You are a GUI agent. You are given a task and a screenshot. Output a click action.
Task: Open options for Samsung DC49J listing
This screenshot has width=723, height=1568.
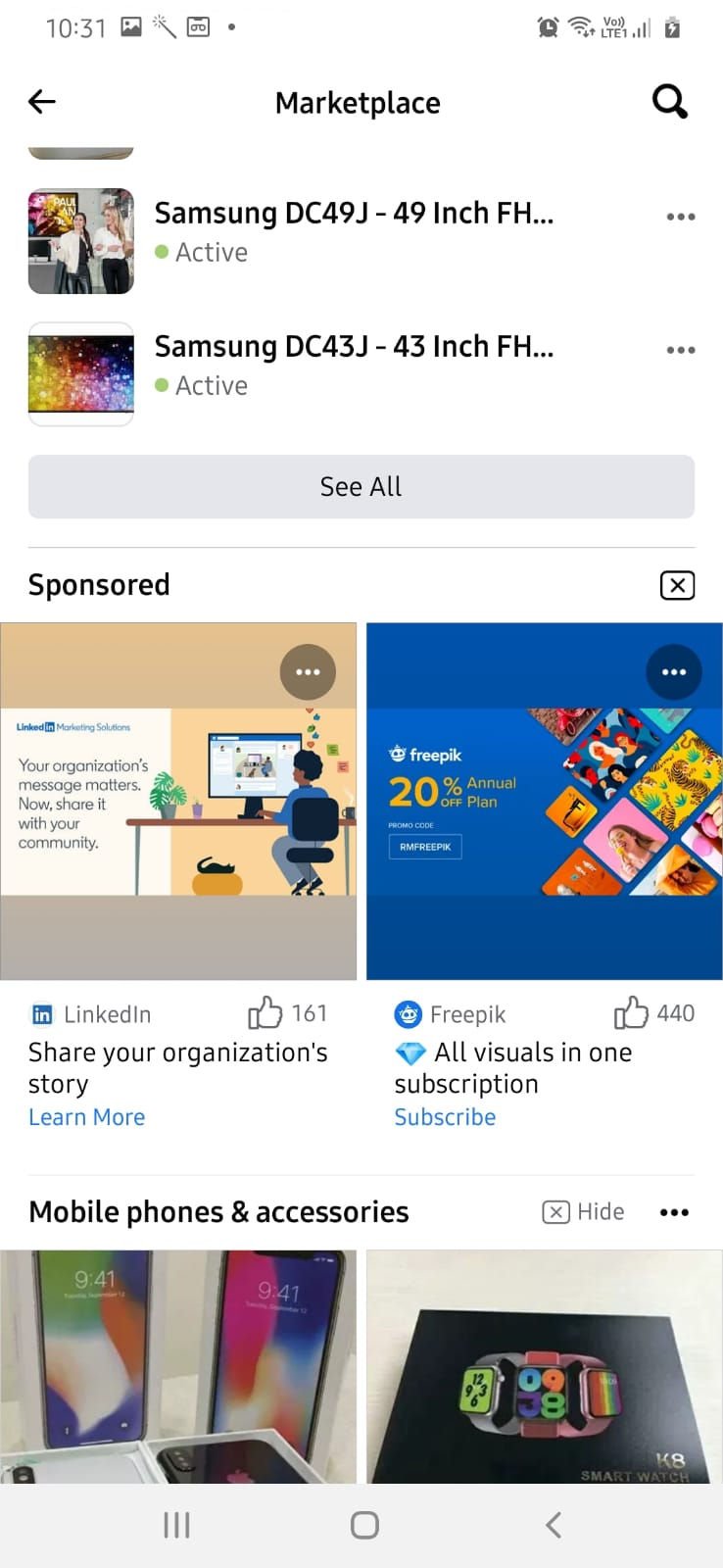click(x=680, y=217)
